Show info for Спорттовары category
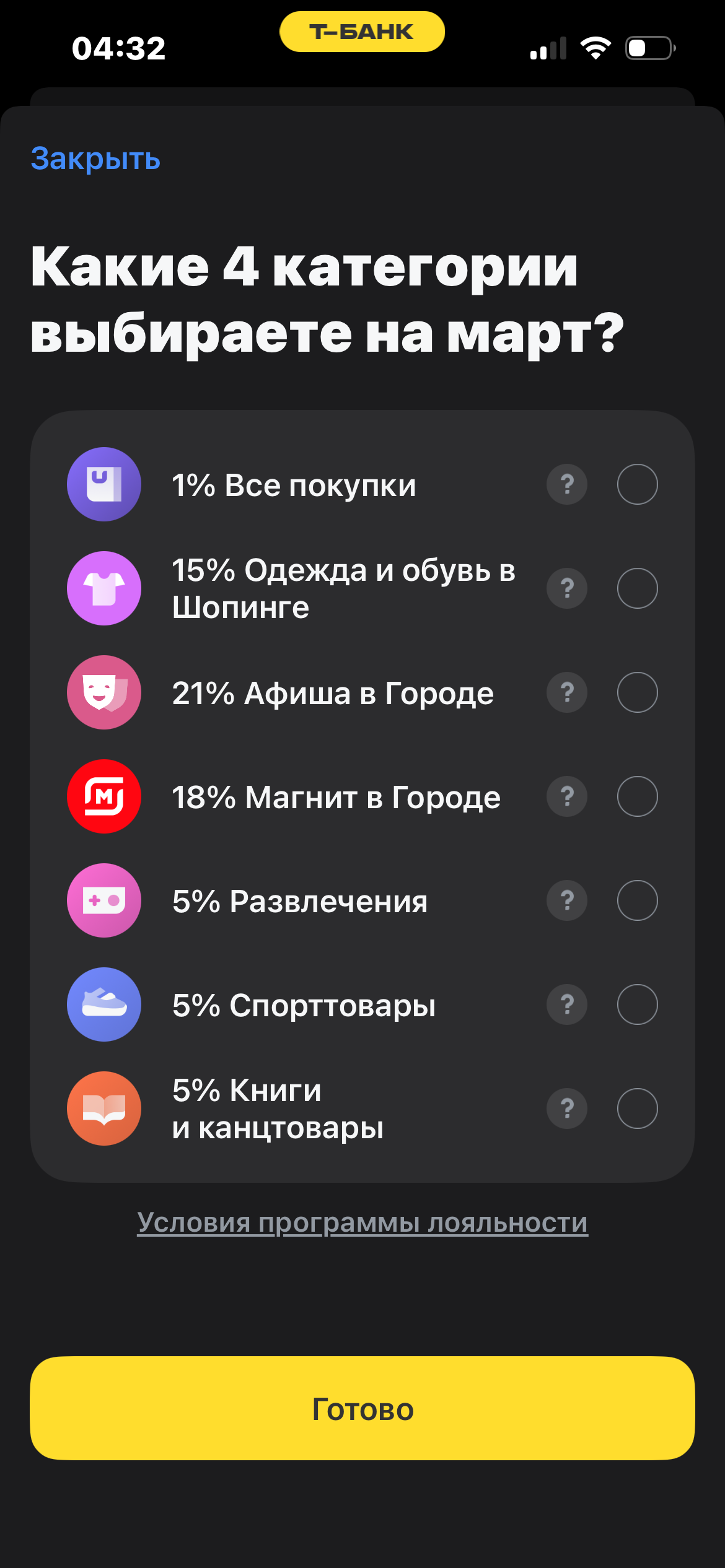Screen dimensions: 725x1568 tap(566, 1004)
